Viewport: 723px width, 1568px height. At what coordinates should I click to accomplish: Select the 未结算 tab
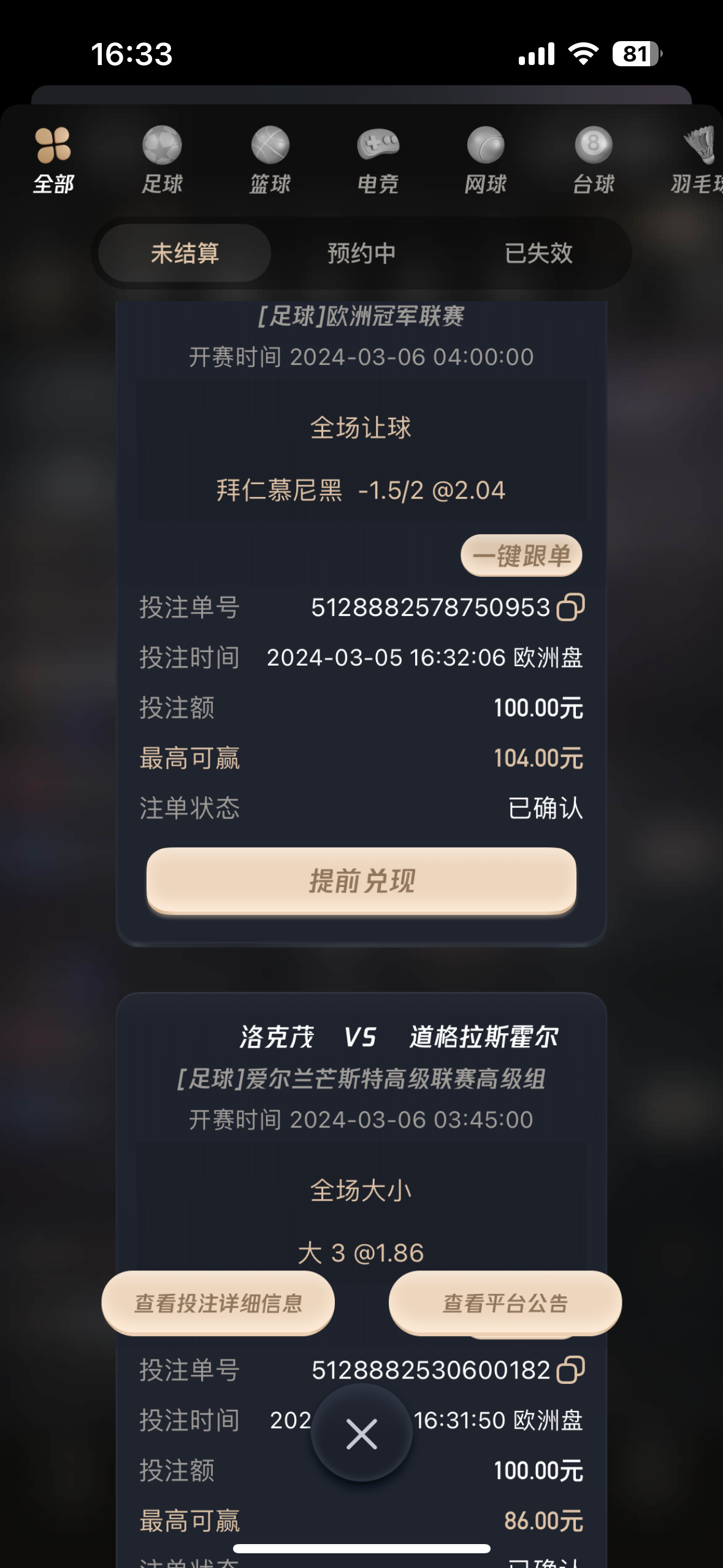[185, 253]
